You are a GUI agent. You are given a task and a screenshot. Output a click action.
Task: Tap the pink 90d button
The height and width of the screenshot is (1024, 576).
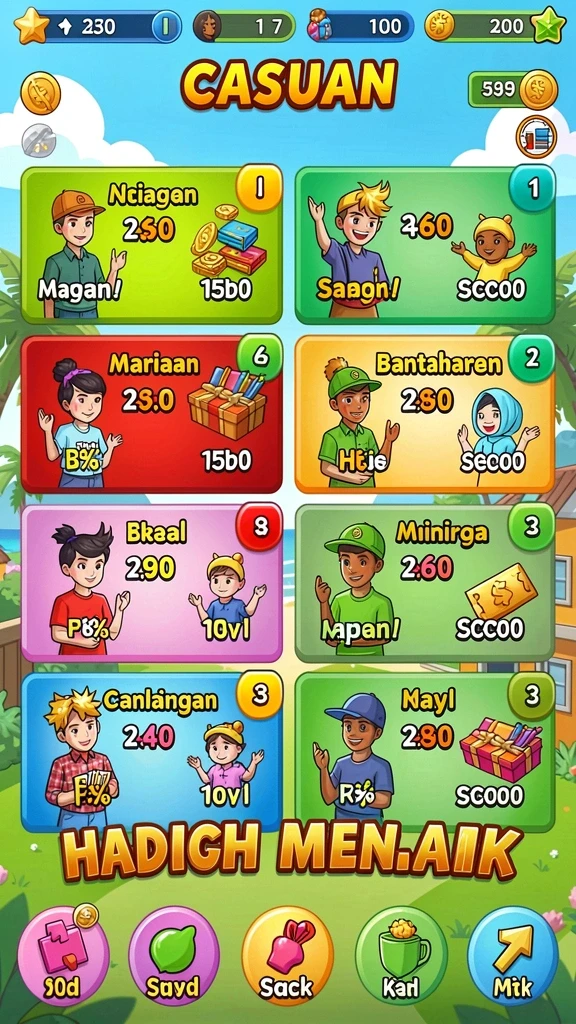pyautogui.click(x=63, y=956)
